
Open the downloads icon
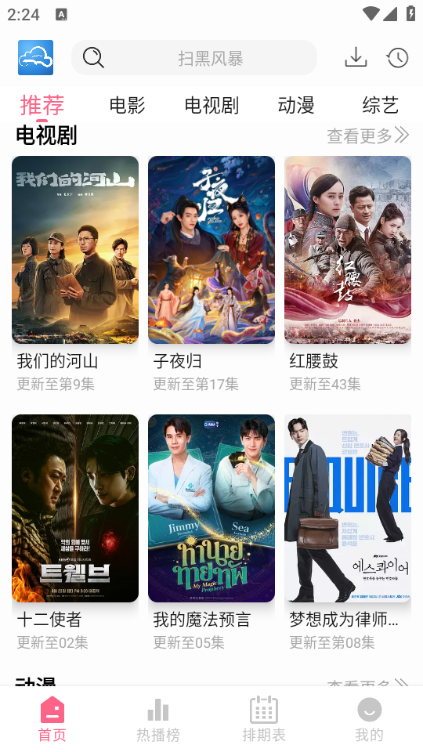(x=356, y=58)
